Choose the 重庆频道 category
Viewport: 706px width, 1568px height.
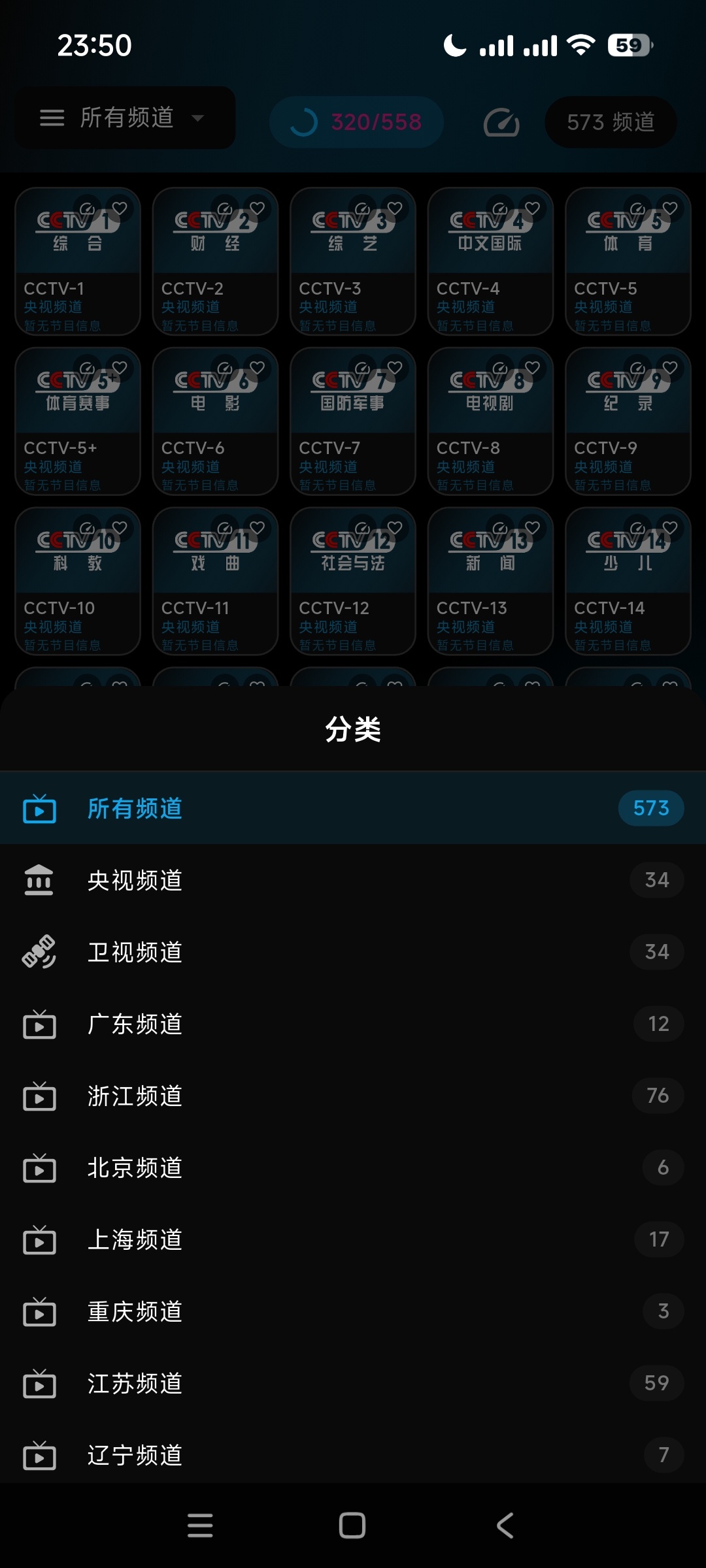click(x=353, y=1311)
